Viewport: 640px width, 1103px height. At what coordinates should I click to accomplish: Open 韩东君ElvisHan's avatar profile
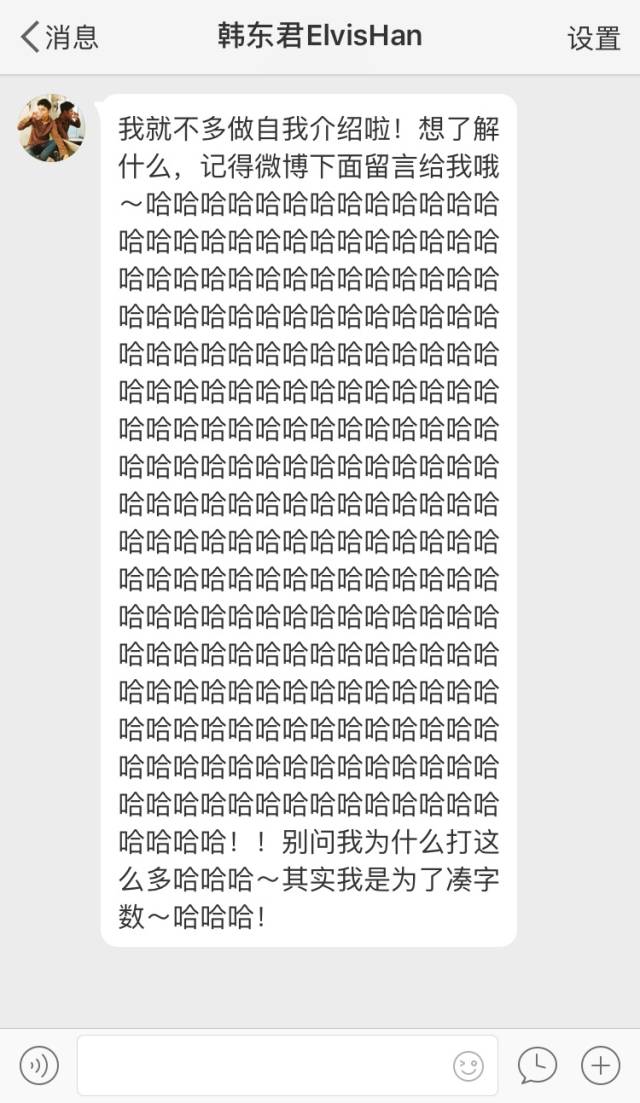(51, 128)
